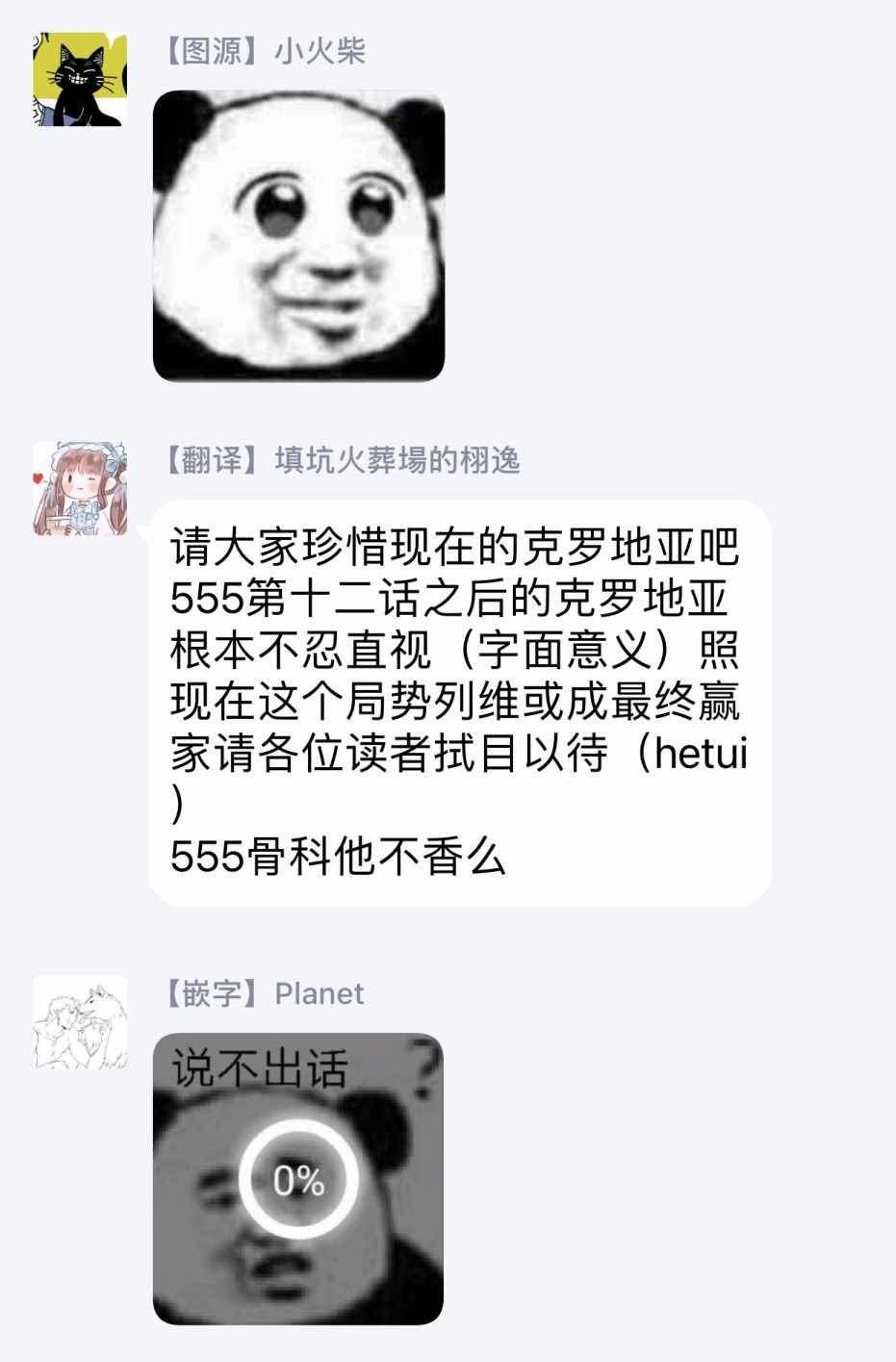Open the loading 说不出话 image from Planet

coord(298,1178)
